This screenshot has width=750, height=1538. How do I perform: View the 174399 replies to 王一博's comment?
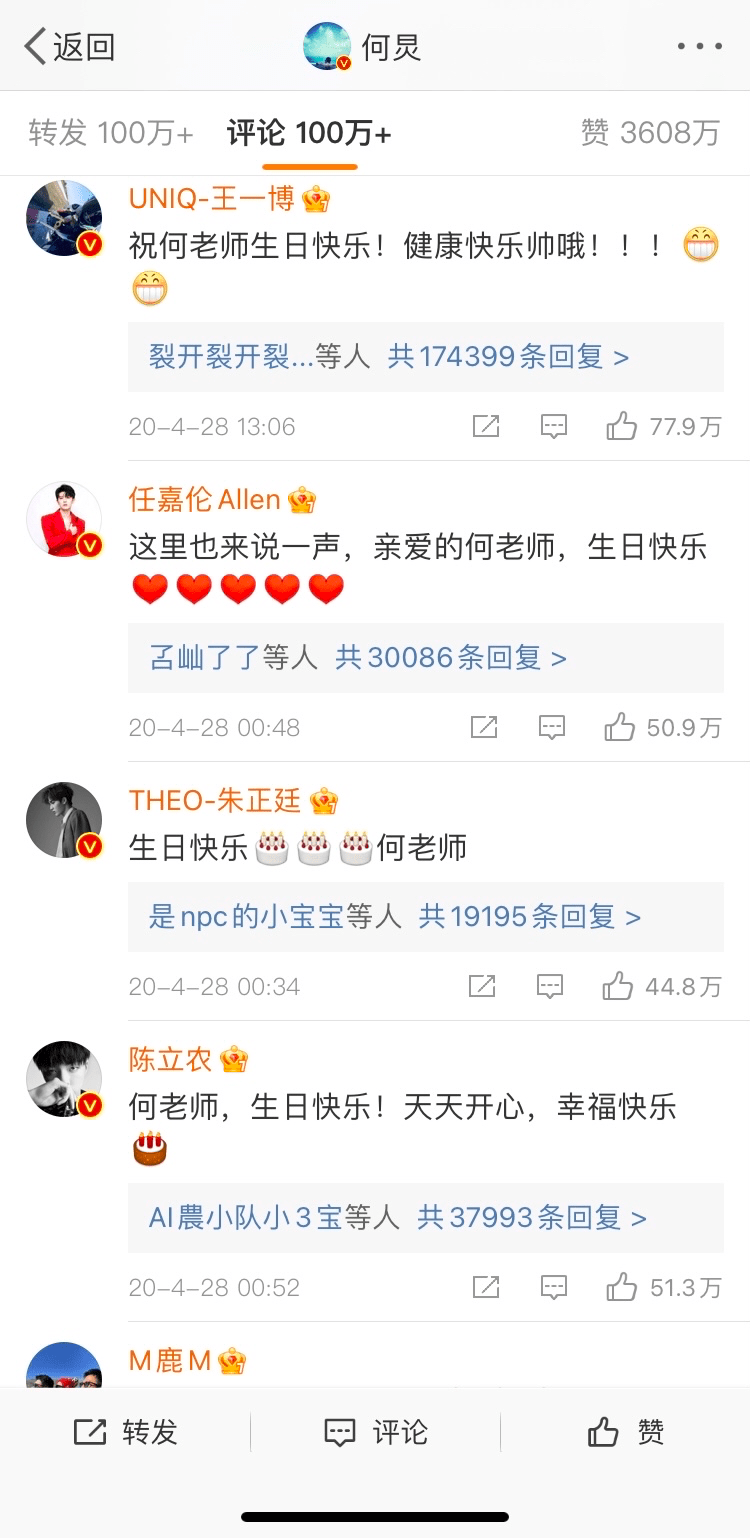tap(426, 356)
